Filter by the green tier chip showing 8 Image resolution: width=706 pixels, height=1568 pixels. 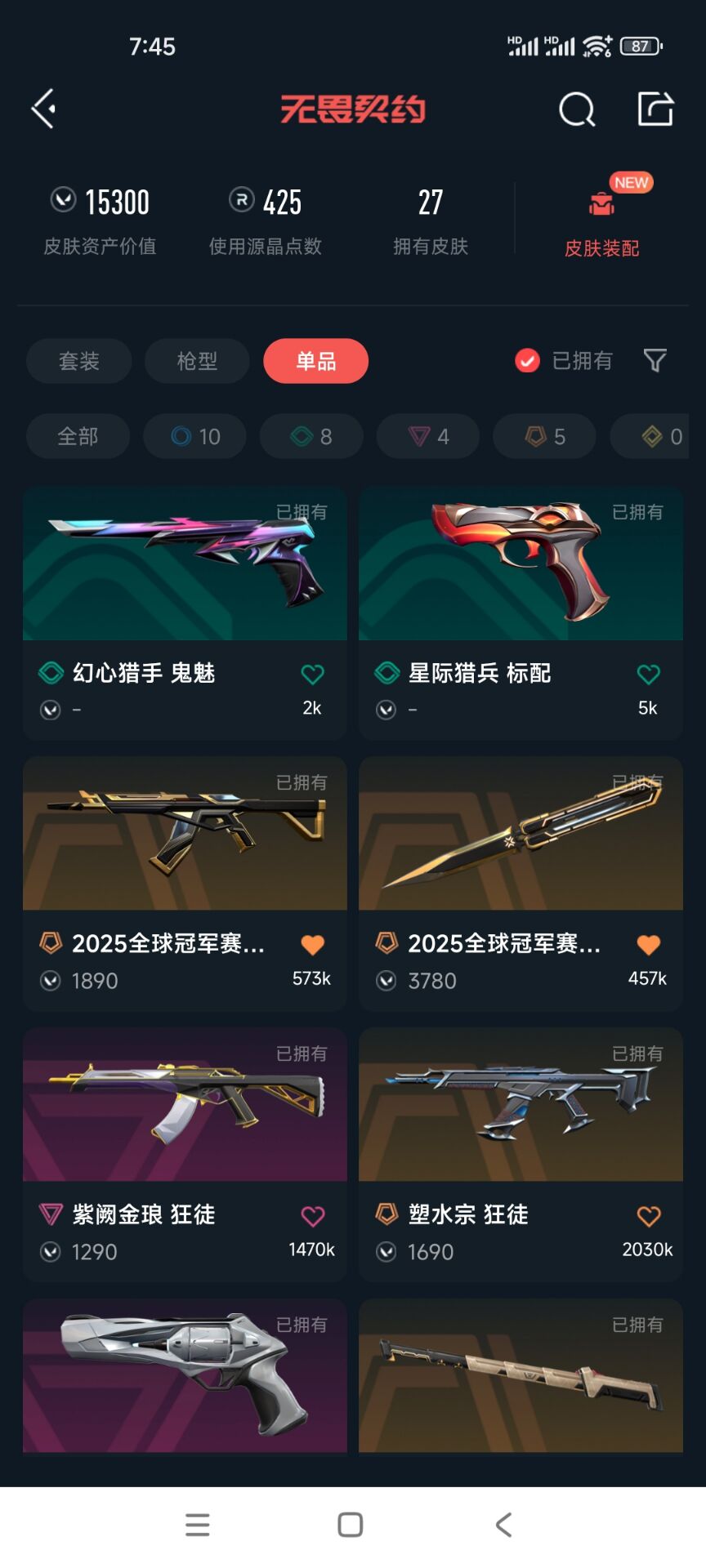click(312, 436)
